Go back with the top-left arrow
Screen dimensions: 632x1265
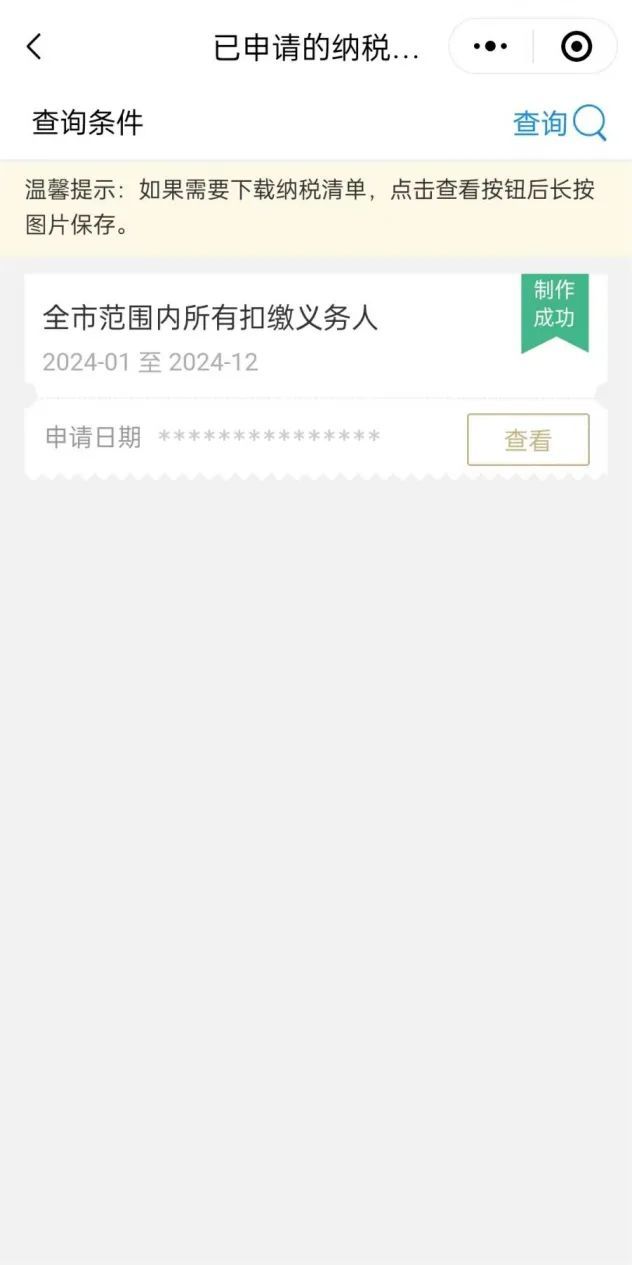(35, 46)
